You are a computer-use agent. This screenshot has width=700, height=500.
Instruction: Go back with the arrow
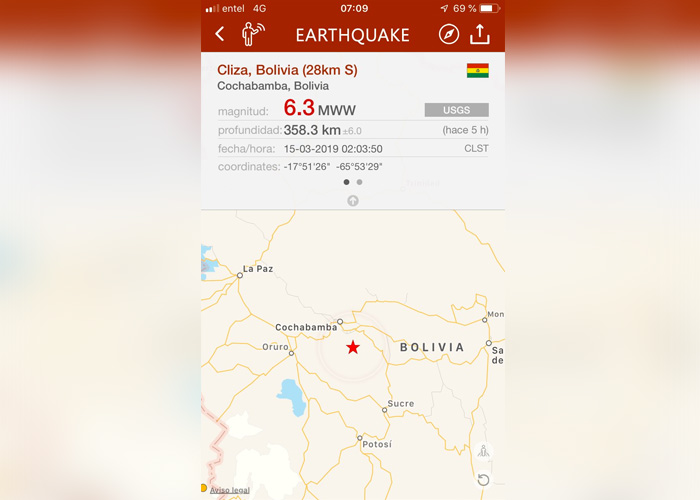click(220, 35)
